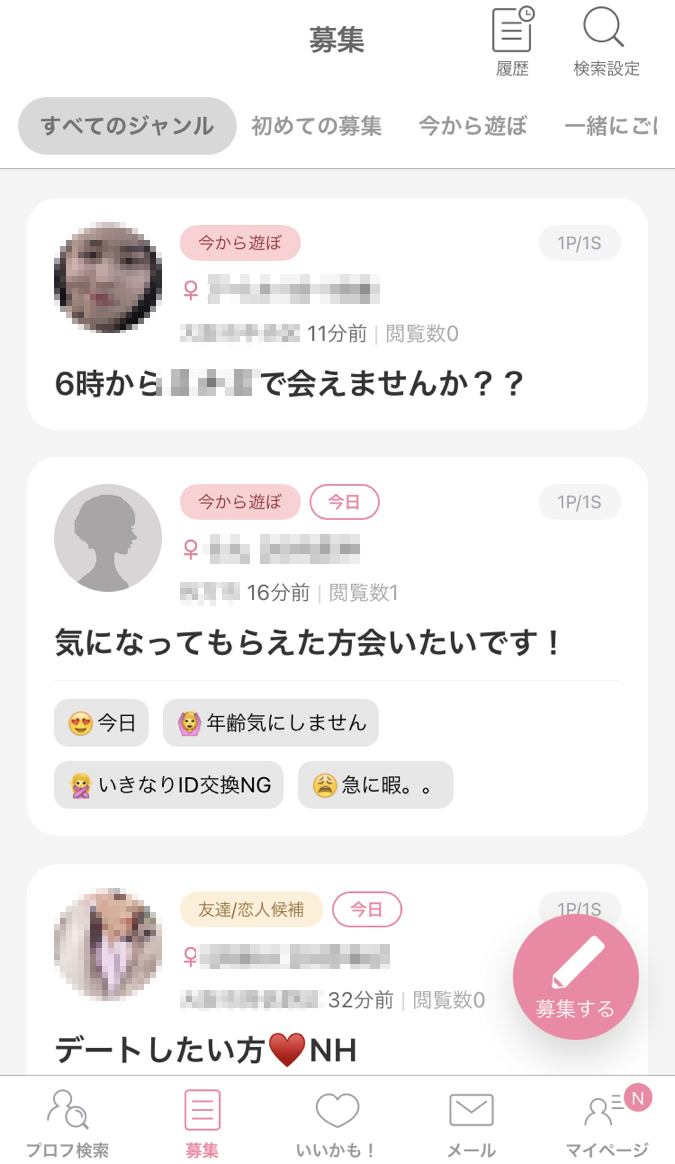This screenshot has width=675, height=1164.
Task: Select the すべてのジャンル tab
Action: [127, 126]
